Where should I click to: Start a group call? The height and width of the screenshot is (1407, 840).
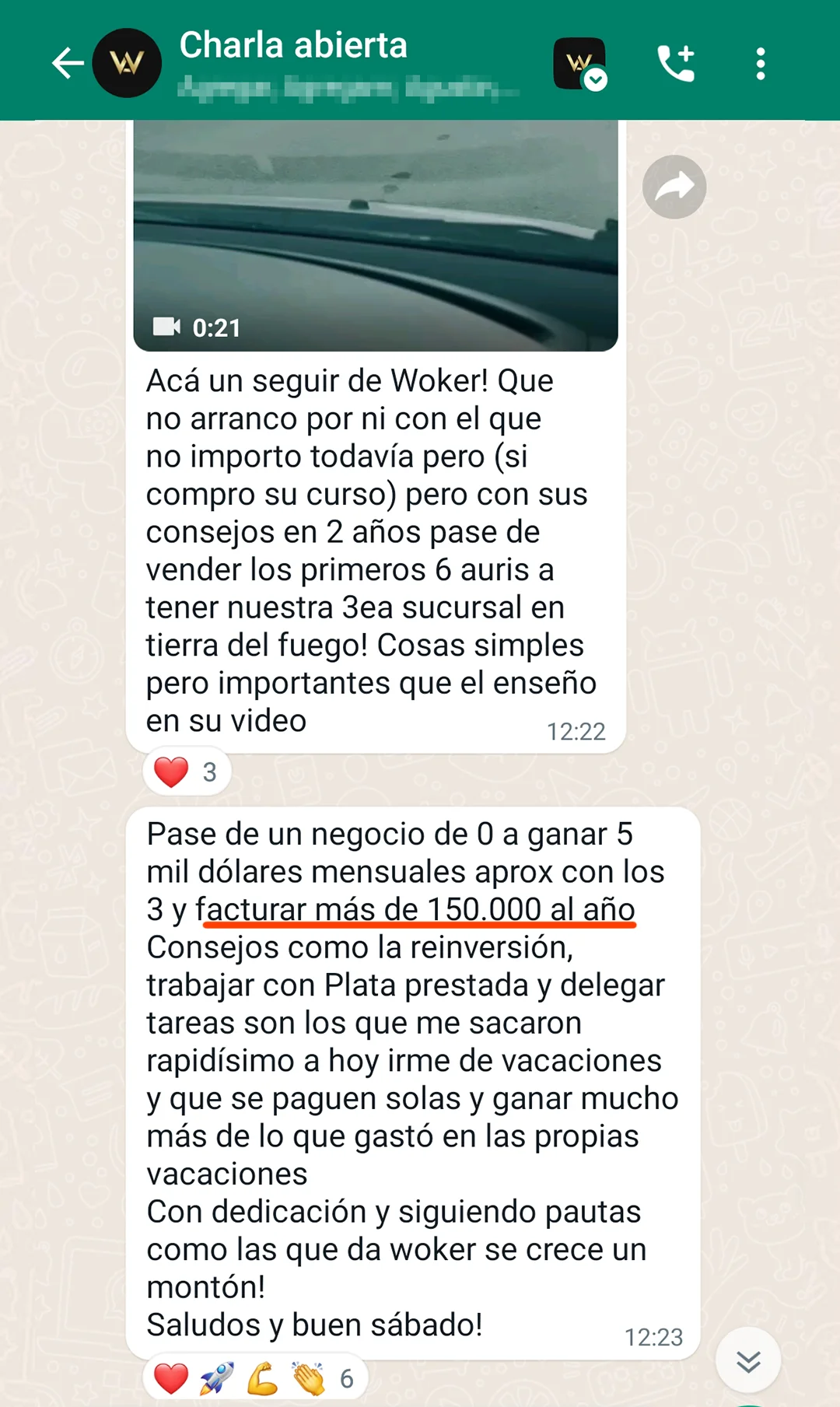[x=675, y=63]
